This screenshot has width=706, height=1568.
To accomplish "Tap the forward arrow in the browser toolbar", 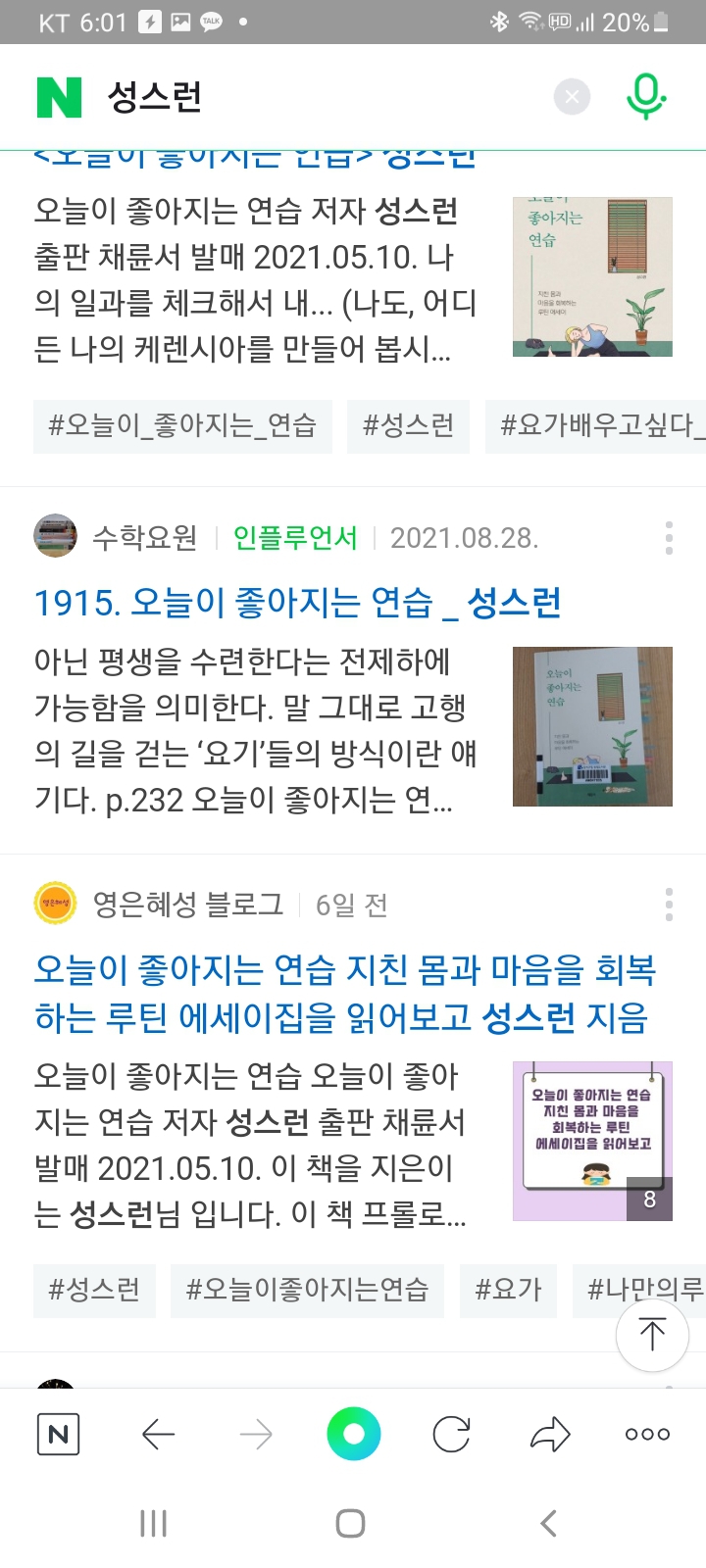I will tap(256, 1434).
